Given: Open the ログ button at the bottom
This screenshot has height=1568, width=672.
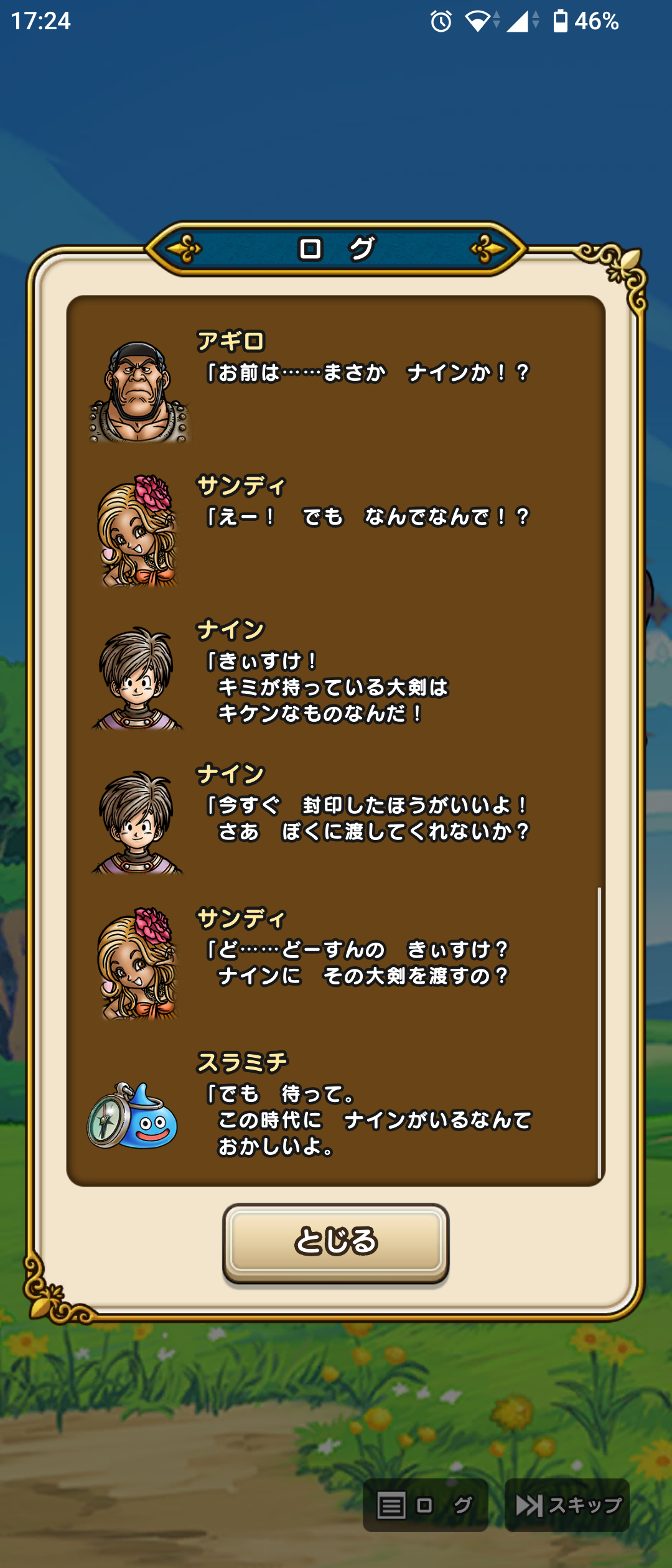Looking at the screenshot, I should pyautogui.click(x=425, y=1505).
